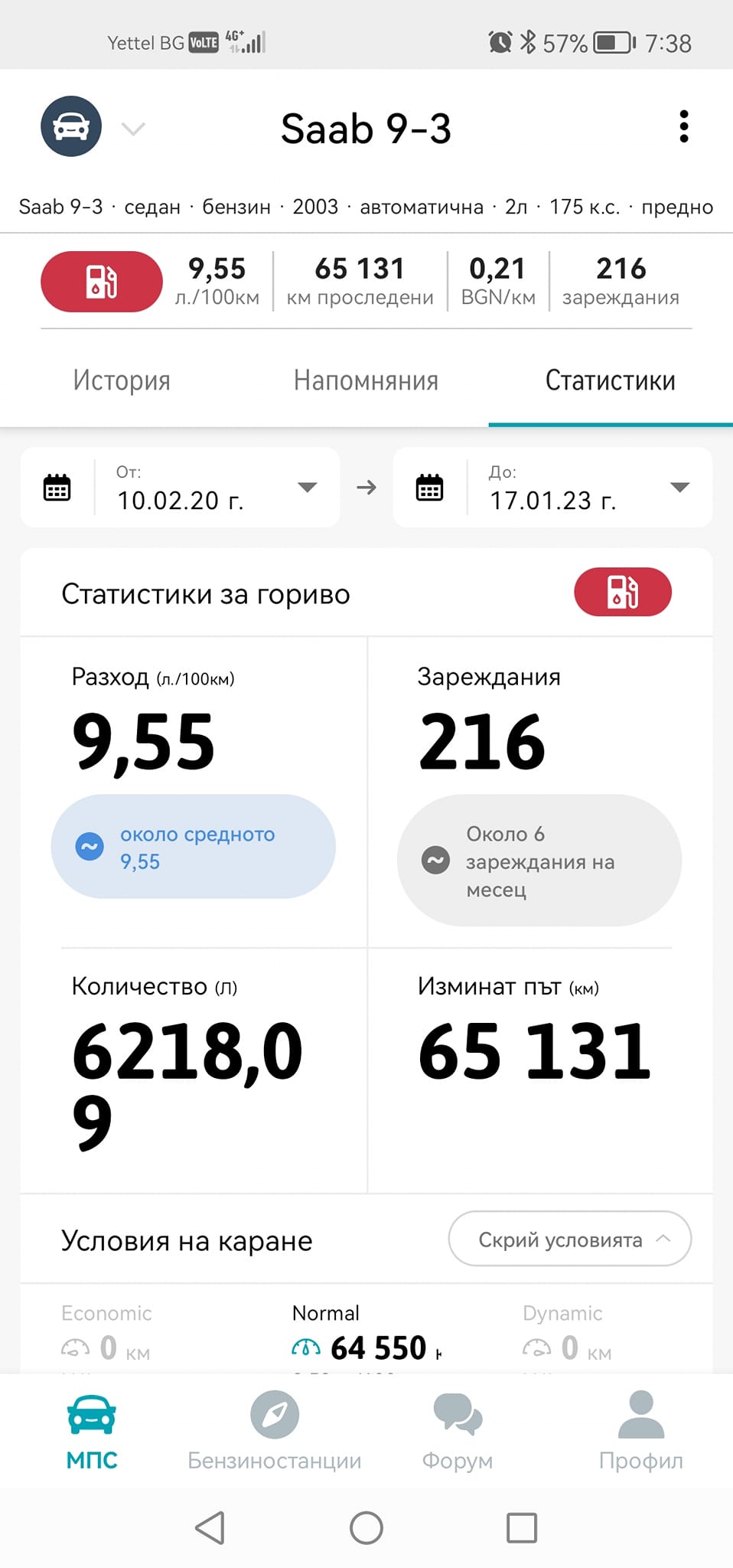Image resolution: width=733 pixels, height=1568 pixels.
Task: Tap the system back button
Action: [x=210, y=1528]
